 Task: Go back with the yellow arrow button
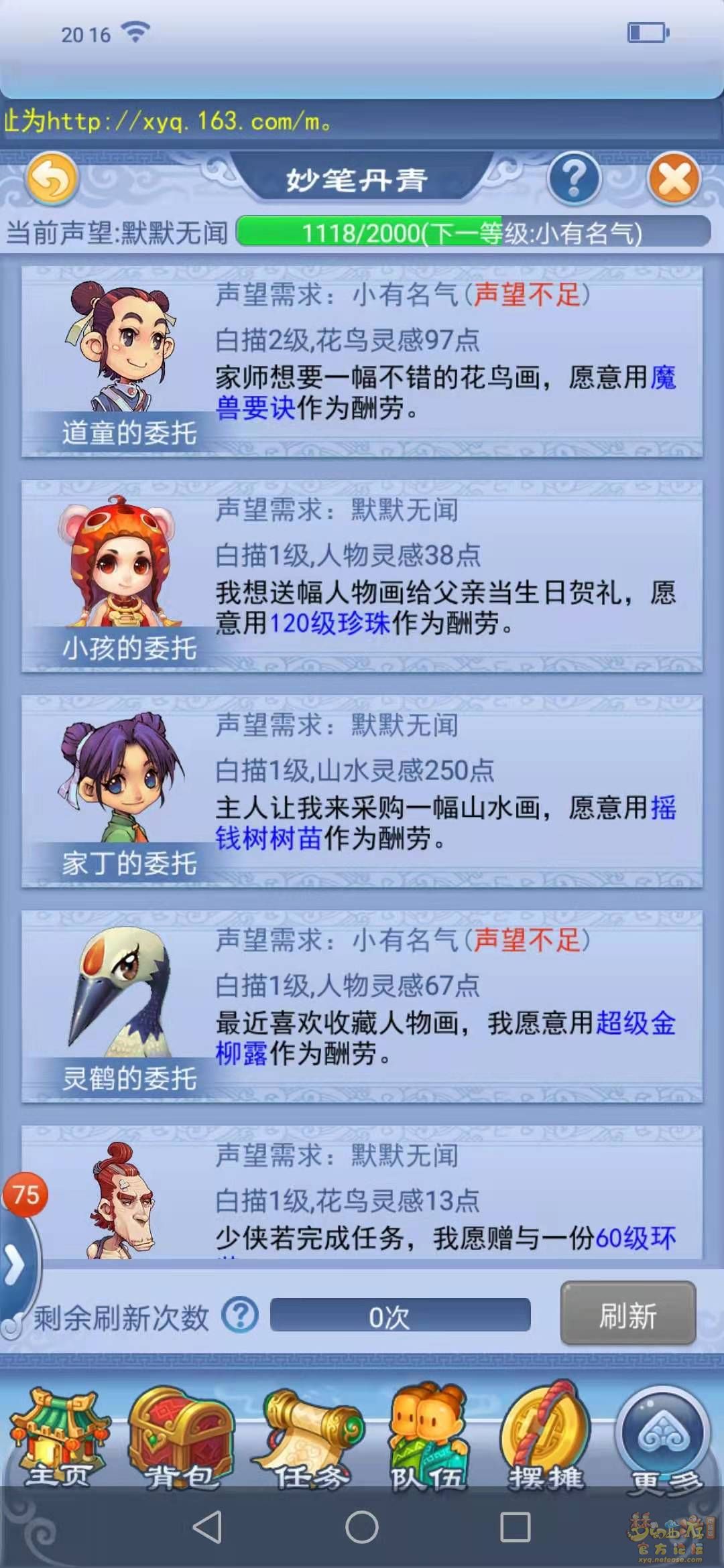[52, 179]
